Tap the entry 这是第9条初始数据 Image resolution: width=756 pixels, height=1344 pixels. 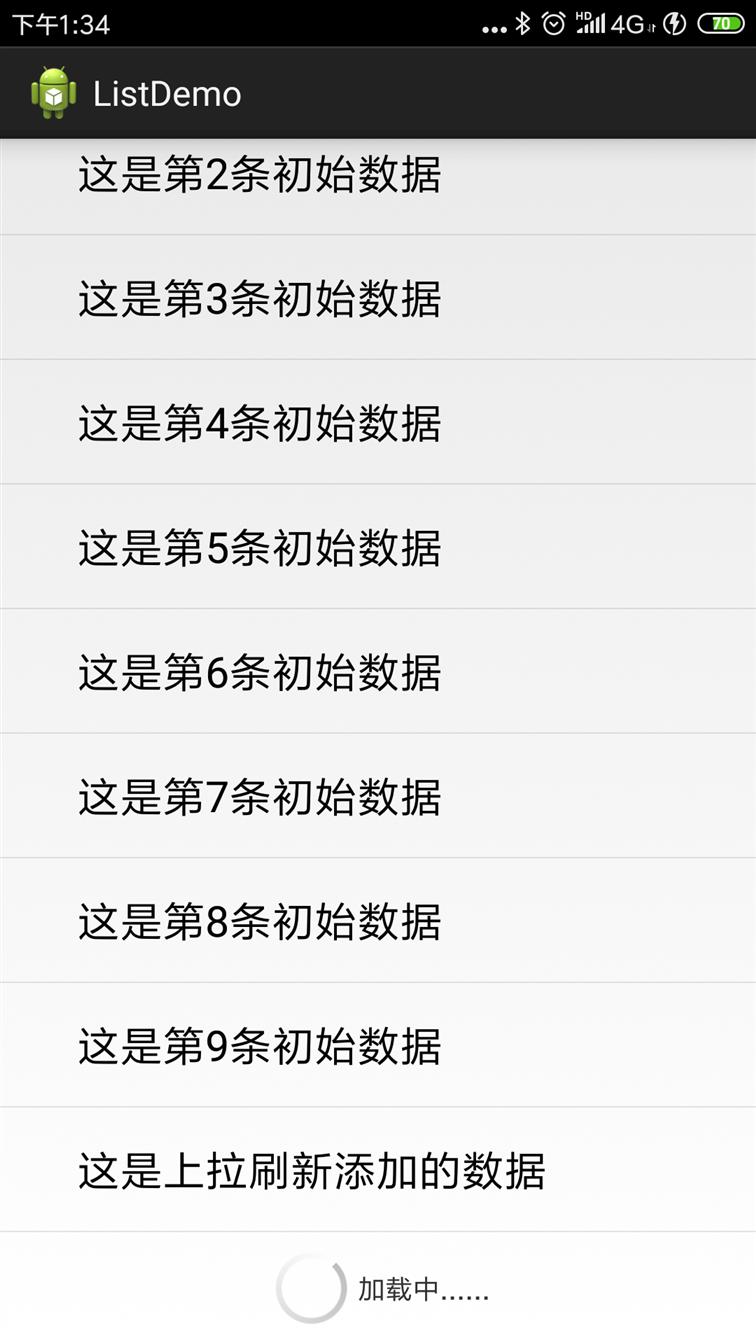[x=378, y=1045]
